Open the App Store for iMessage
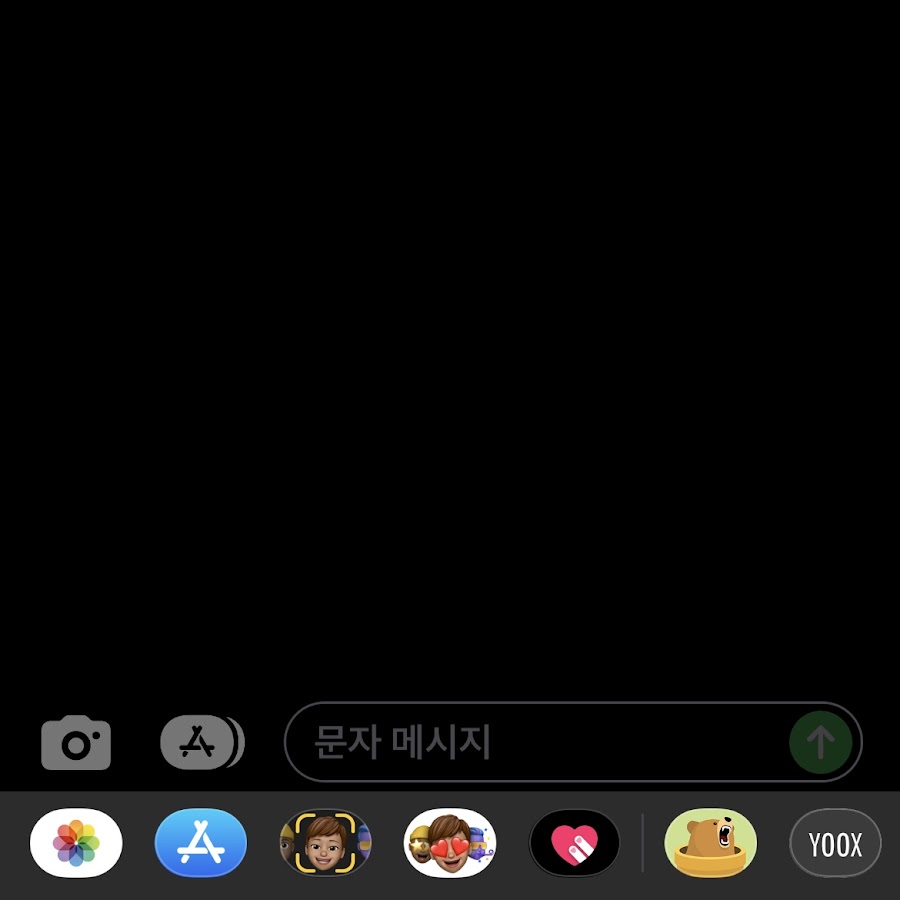Viewport: 900px width, 900px height. [x=200, y=843]
